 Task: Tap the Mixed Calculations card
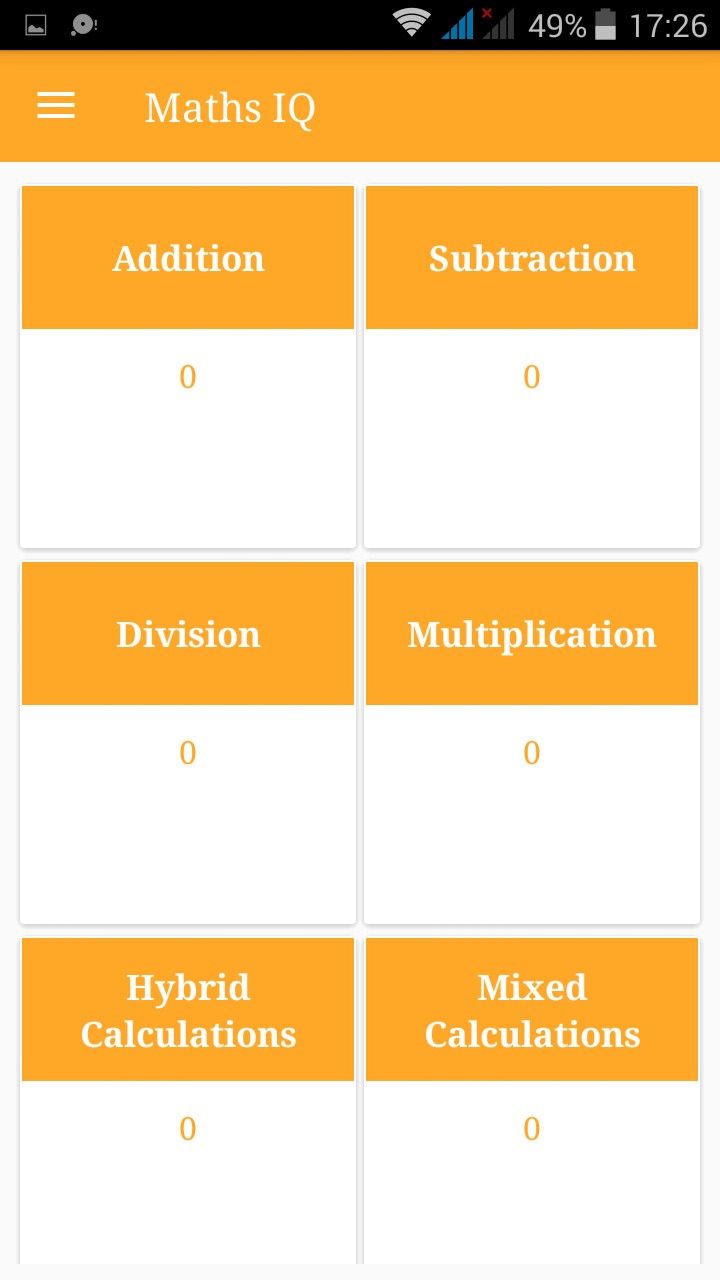(x=532, y=1100)
